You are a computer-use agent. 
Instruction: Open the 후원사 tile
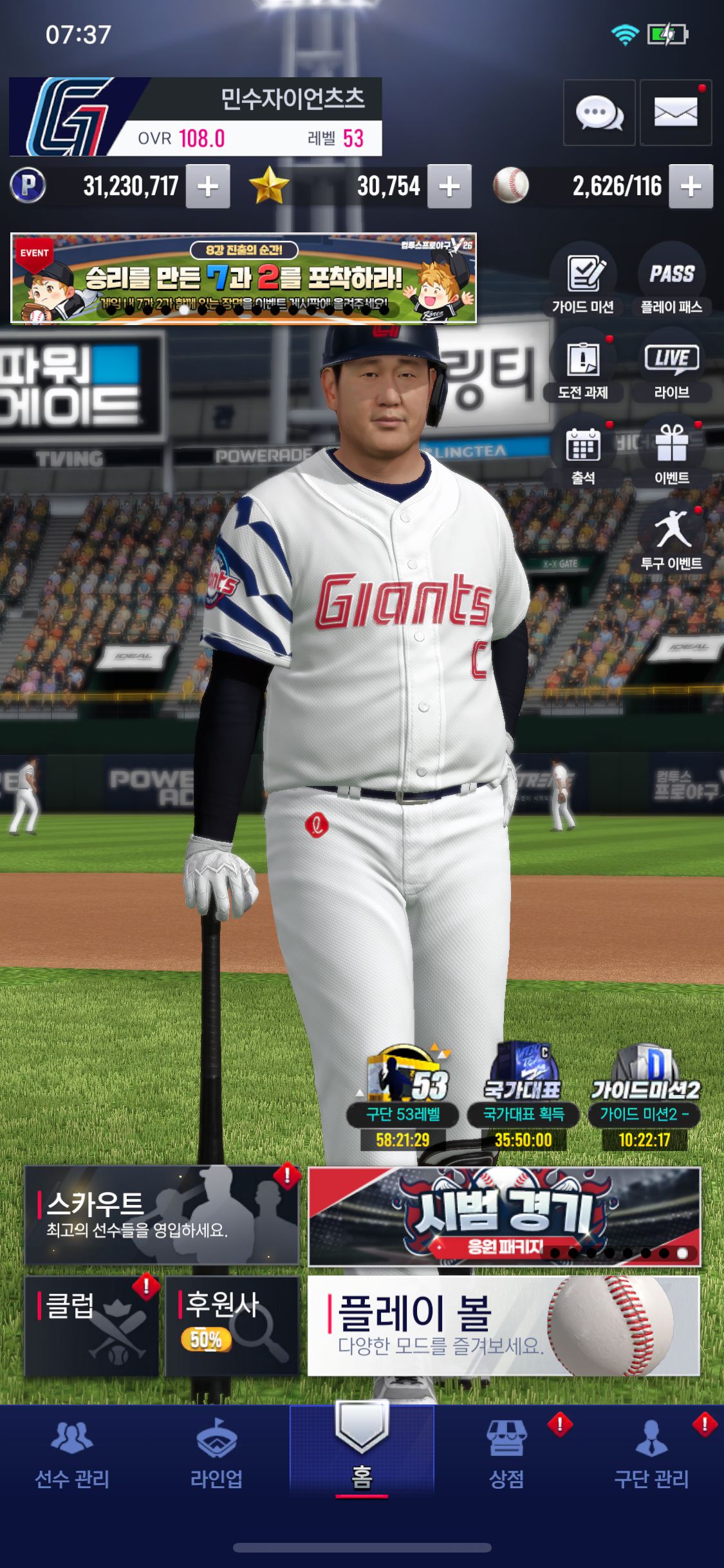(x=232, y=1326)
